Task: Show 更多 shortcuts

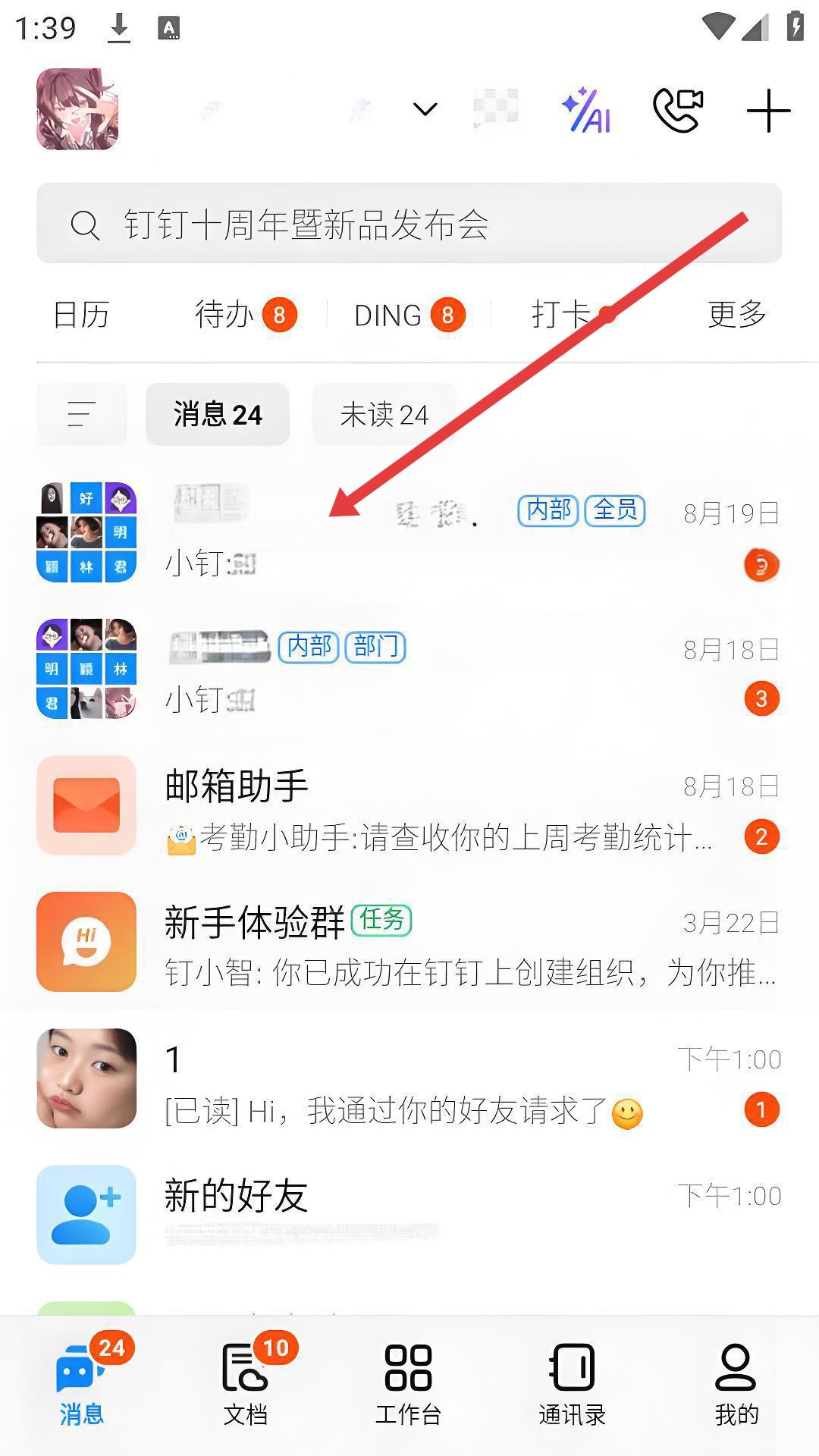Action: [736, 314]
